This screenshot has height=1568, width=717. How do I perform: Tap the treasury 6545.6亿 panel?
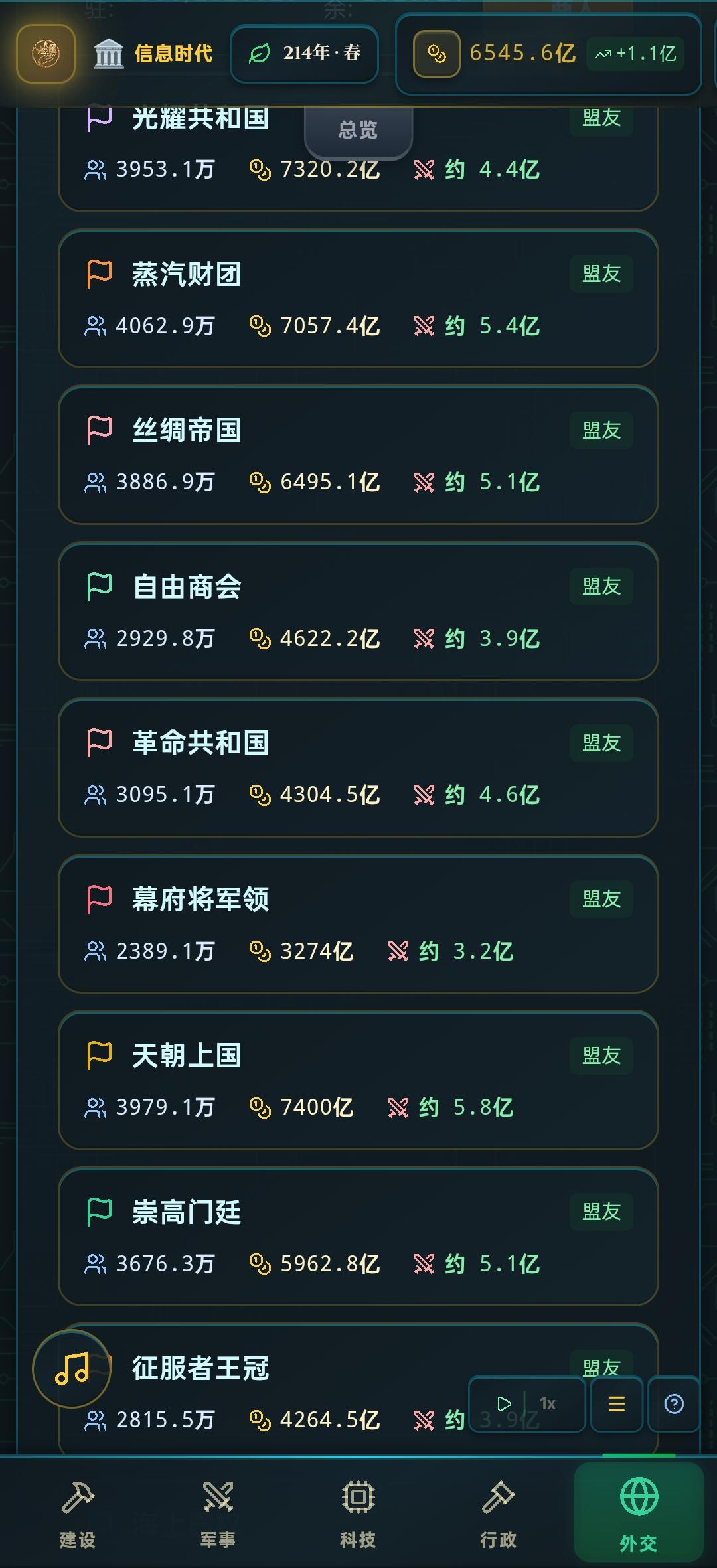click(548, 54)
